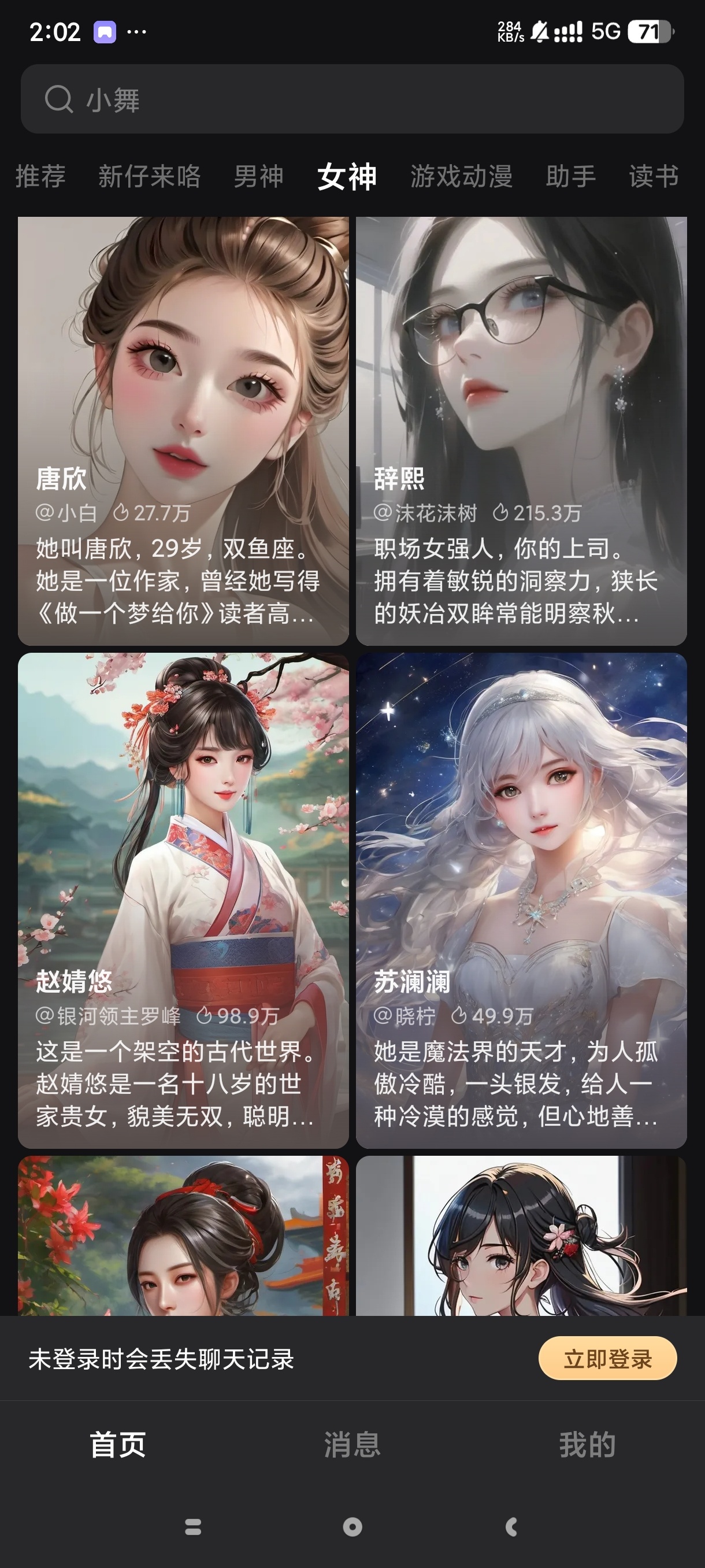The height and width of the screenshot is (1568, 705).
Task: Tap the system home button
Action: point(352,1526)
